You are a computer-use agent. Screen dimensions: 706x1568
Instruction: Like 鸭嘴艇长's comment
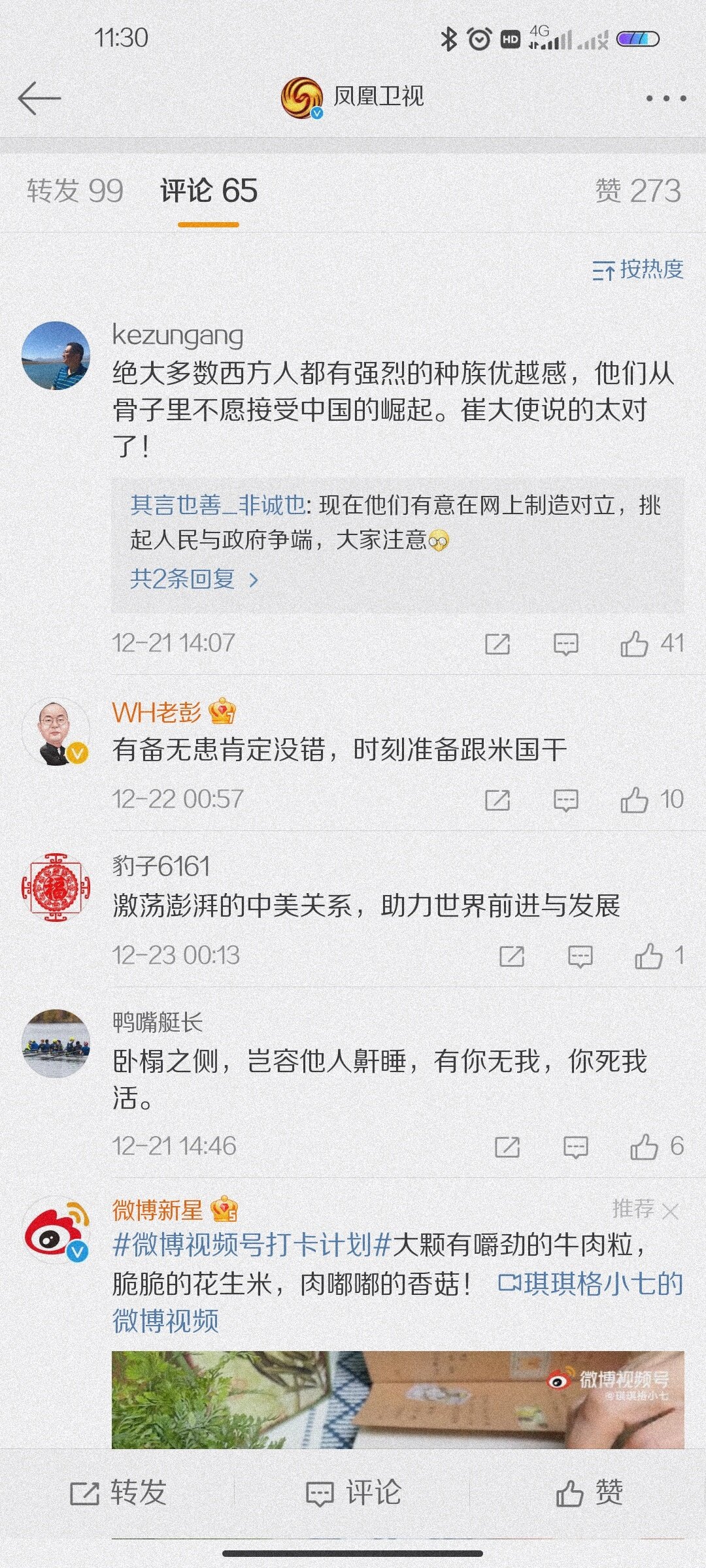[644, 1147]
